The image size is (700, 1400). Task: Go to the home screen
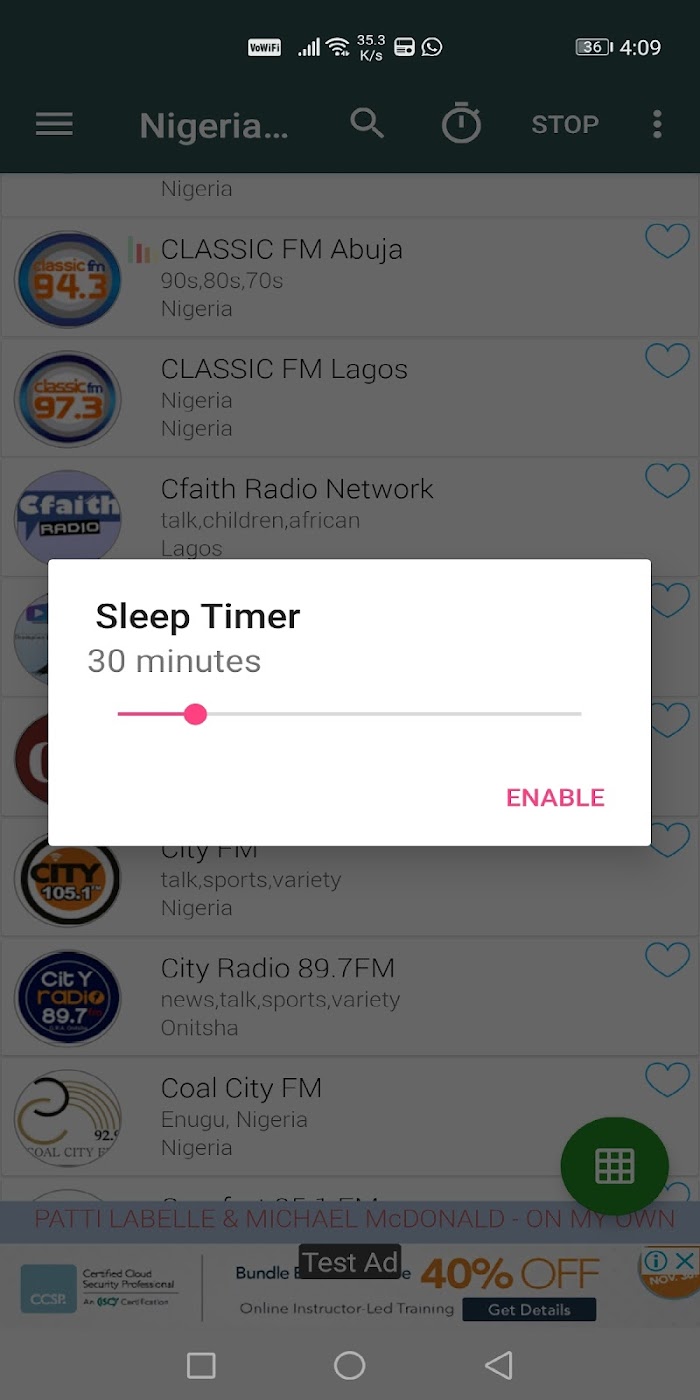point(349,1365)
